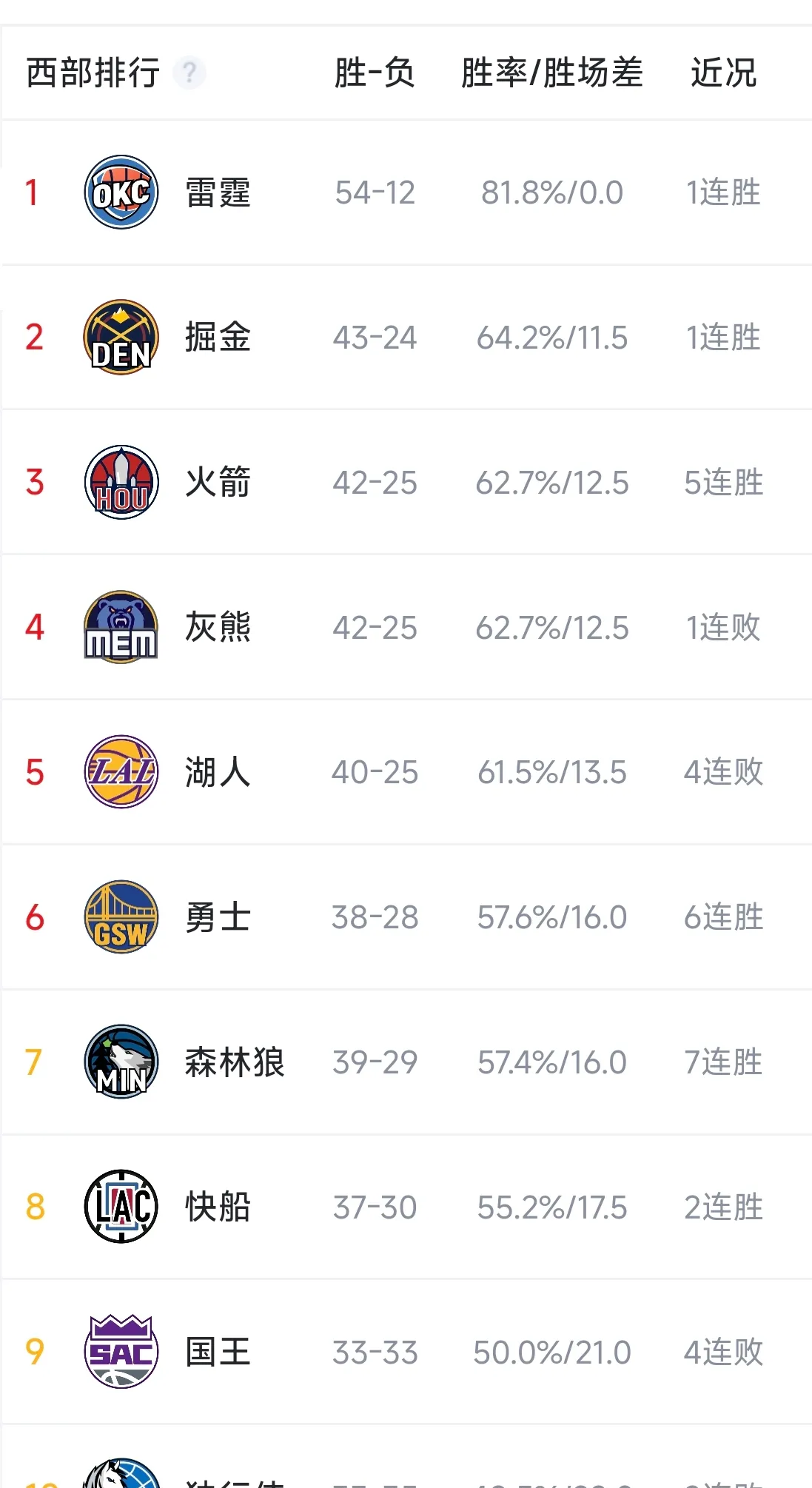The image size is (812, 1488).
Task: Tap the question mark help icon
Action: tap(191, 73)
